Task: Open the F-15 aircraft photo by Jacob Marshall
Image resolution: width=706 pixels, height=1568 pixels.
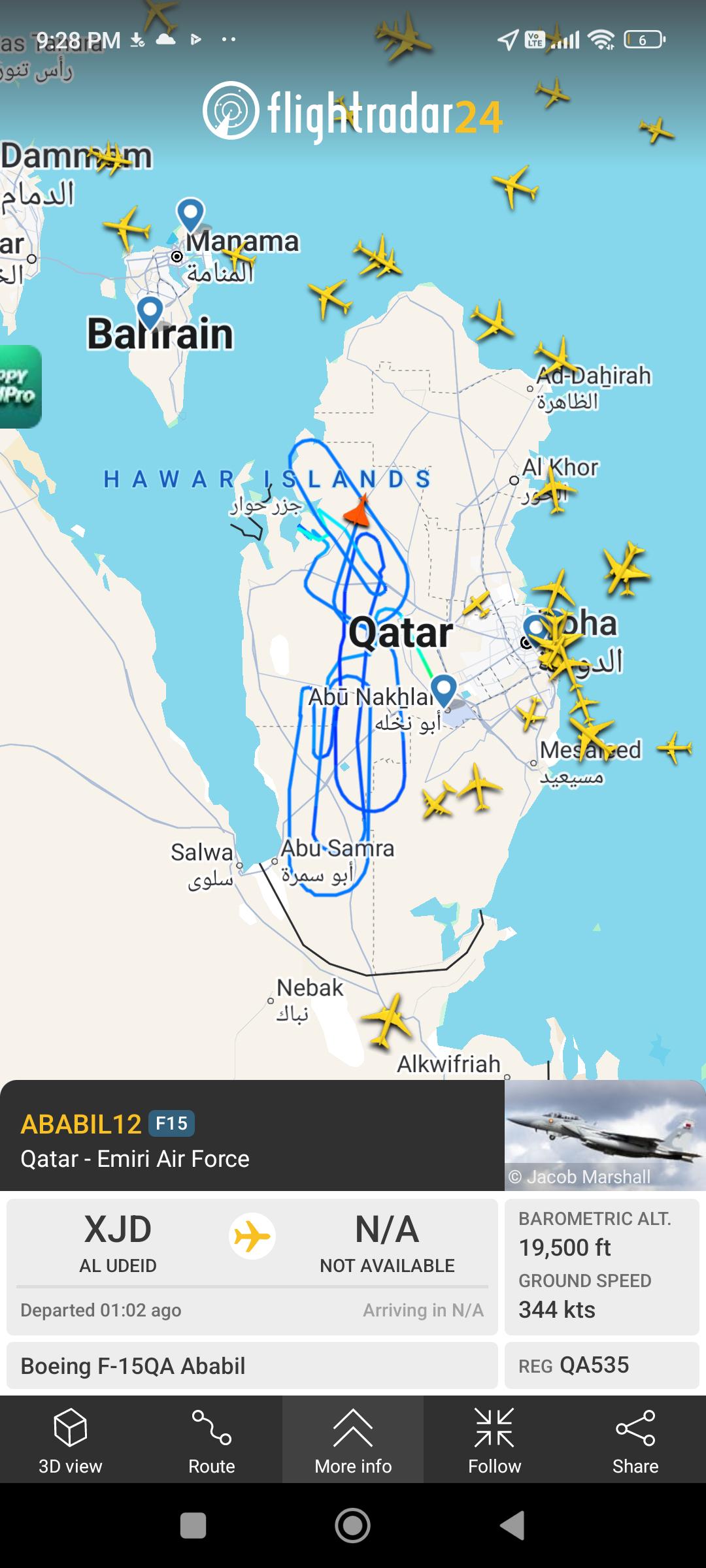Action: (x=605, y=1135)
